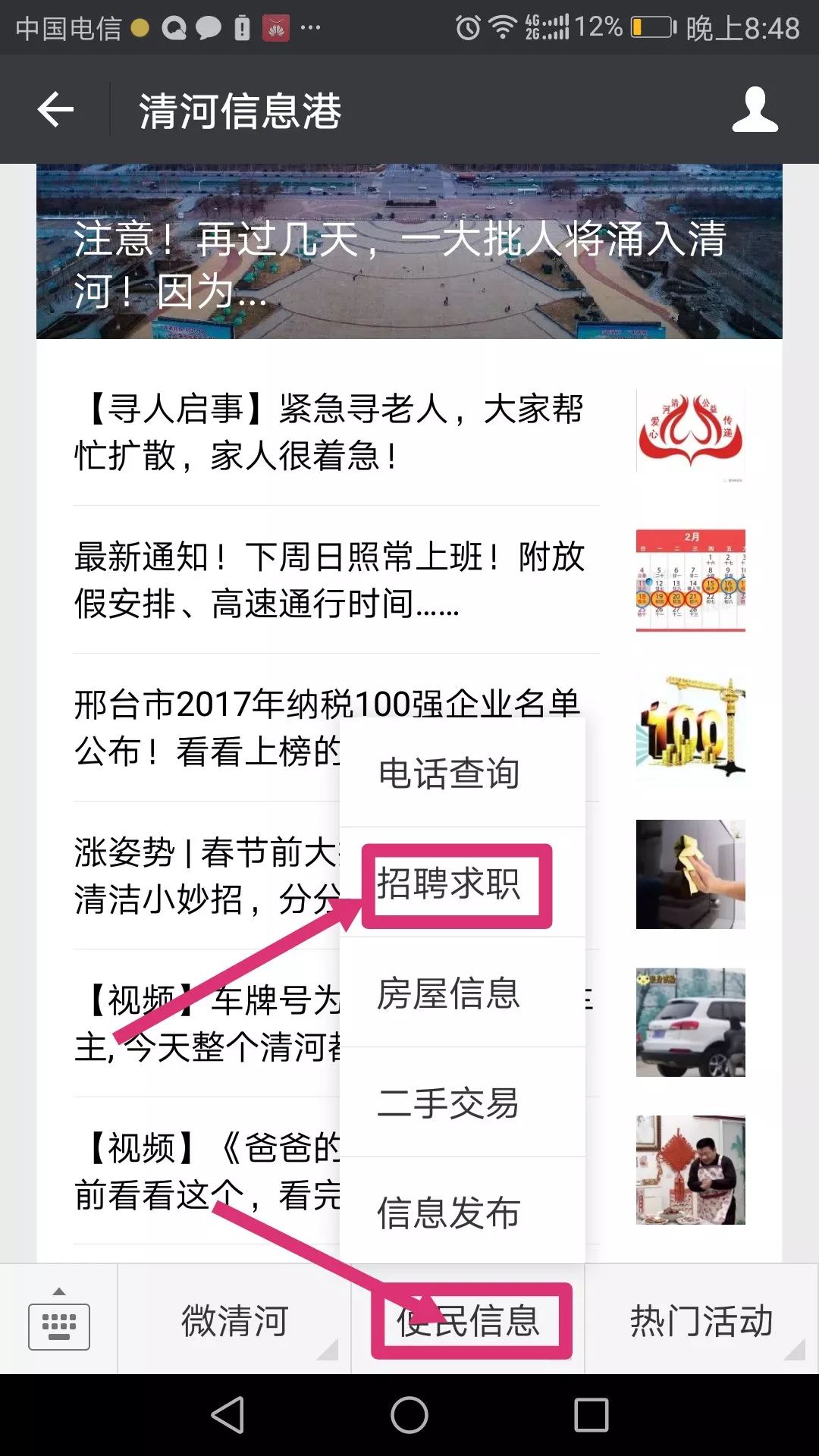Go back with the top arrow
This screenshot has height=1456, width=819.
click(56, 110)
